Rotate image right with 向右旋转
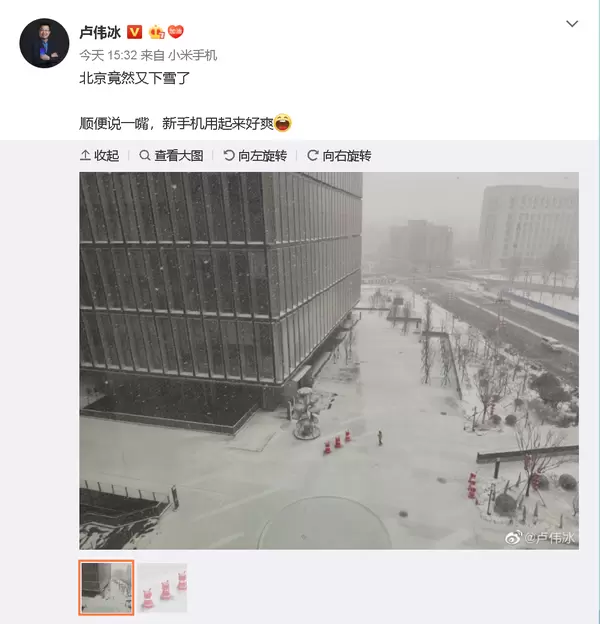Viewport: 600px width, 624px height. point(339,156)
